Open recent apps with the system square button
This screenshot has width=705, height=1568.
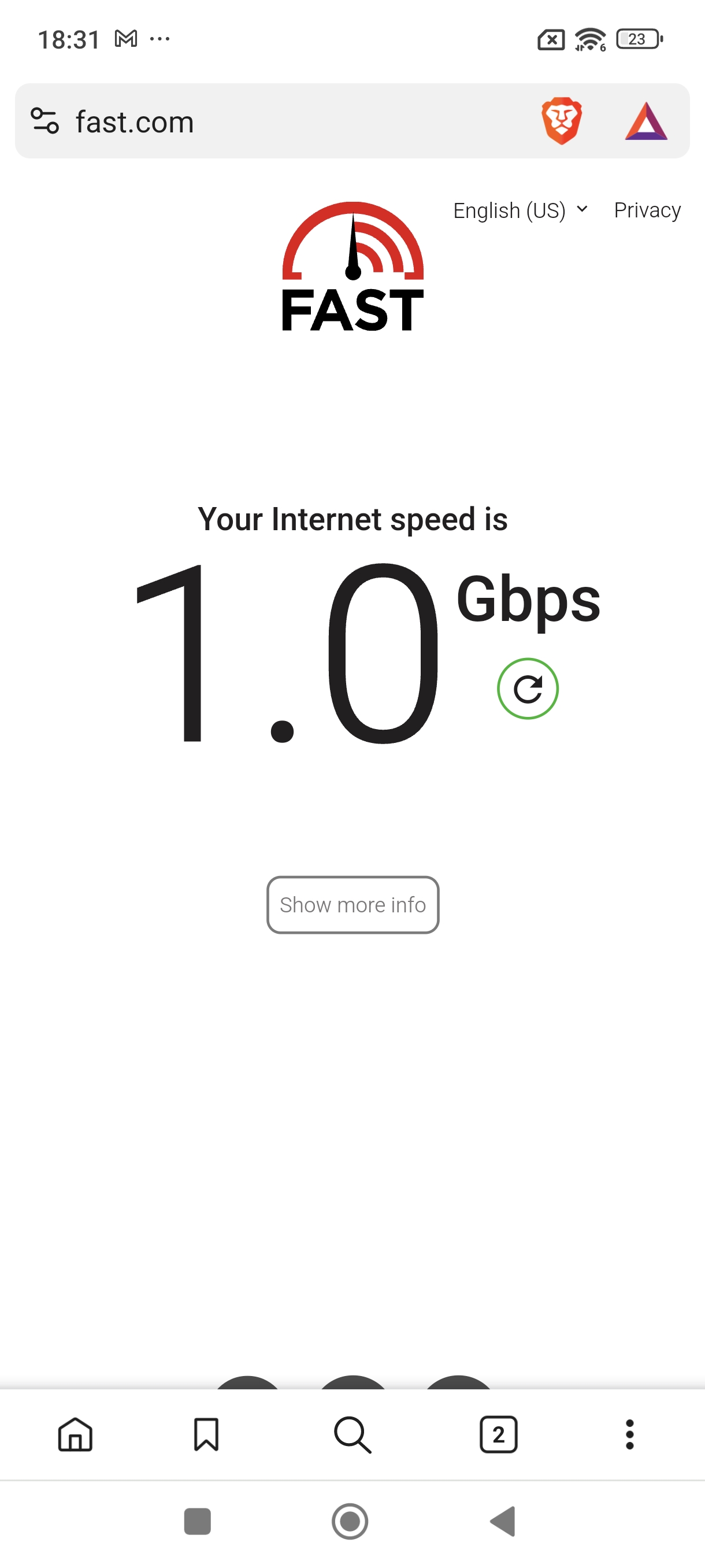pyautogui.click(x=197, y=1521)
